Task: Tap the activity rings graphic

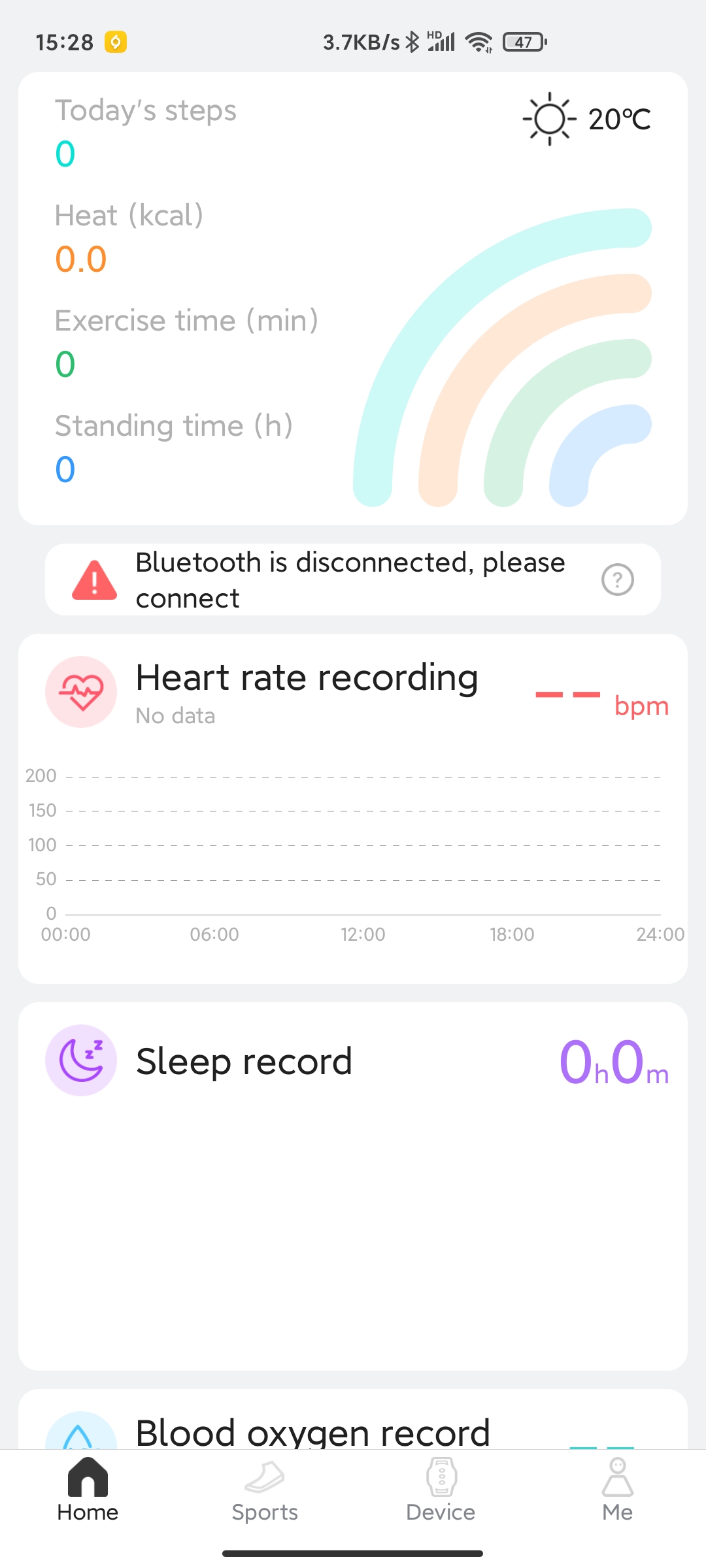Action: (x=503, y=359)
